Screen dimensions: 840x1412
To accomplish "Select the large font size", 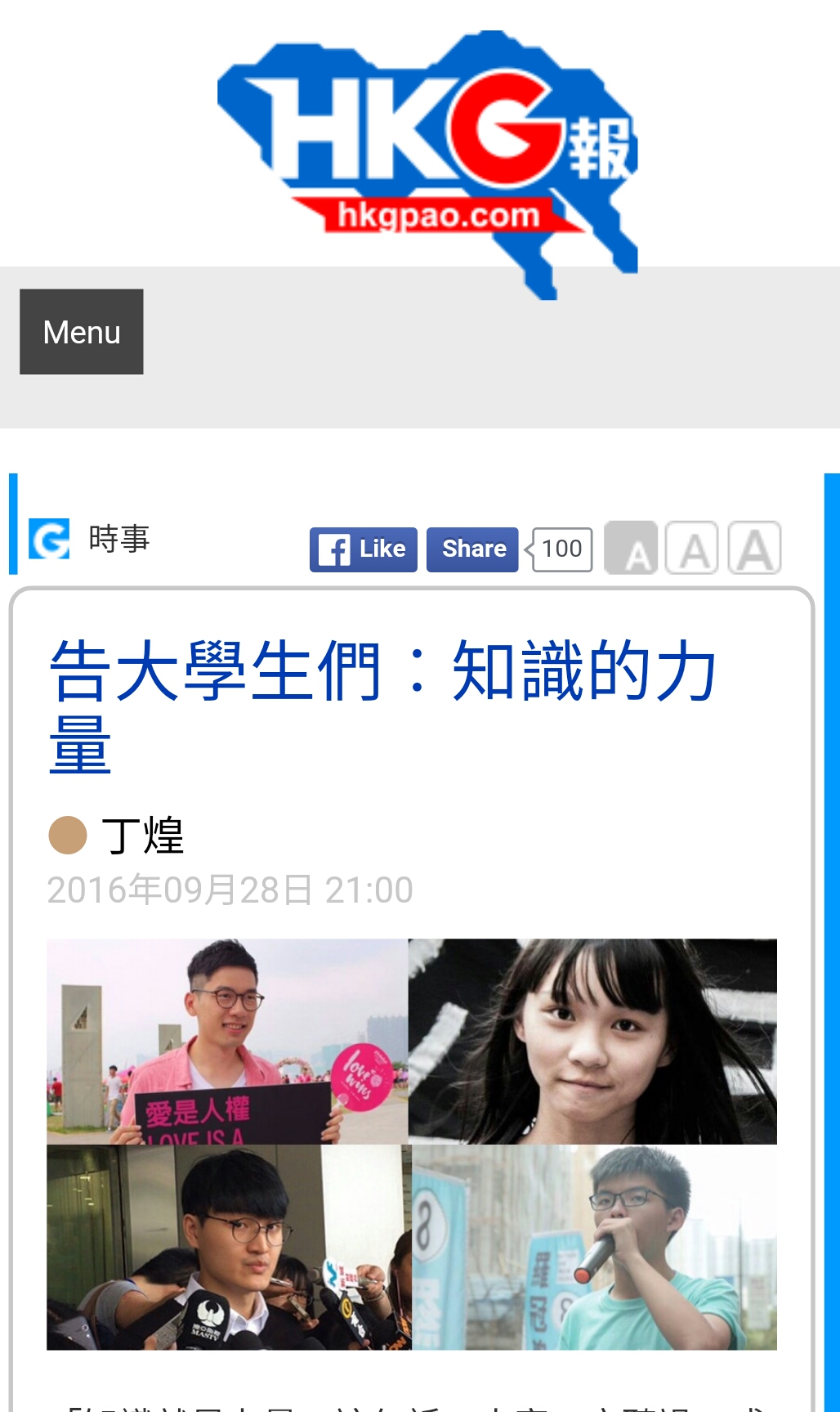I will pos(754,549).
